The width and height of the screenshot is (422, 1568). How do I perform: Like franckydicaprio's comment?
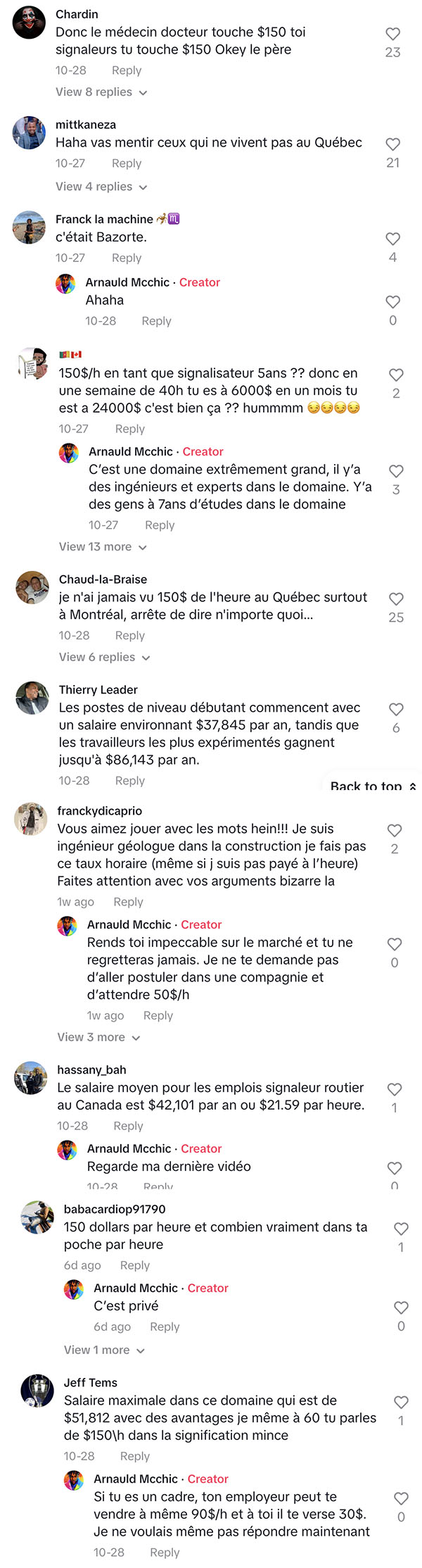[x=395, y=830]
